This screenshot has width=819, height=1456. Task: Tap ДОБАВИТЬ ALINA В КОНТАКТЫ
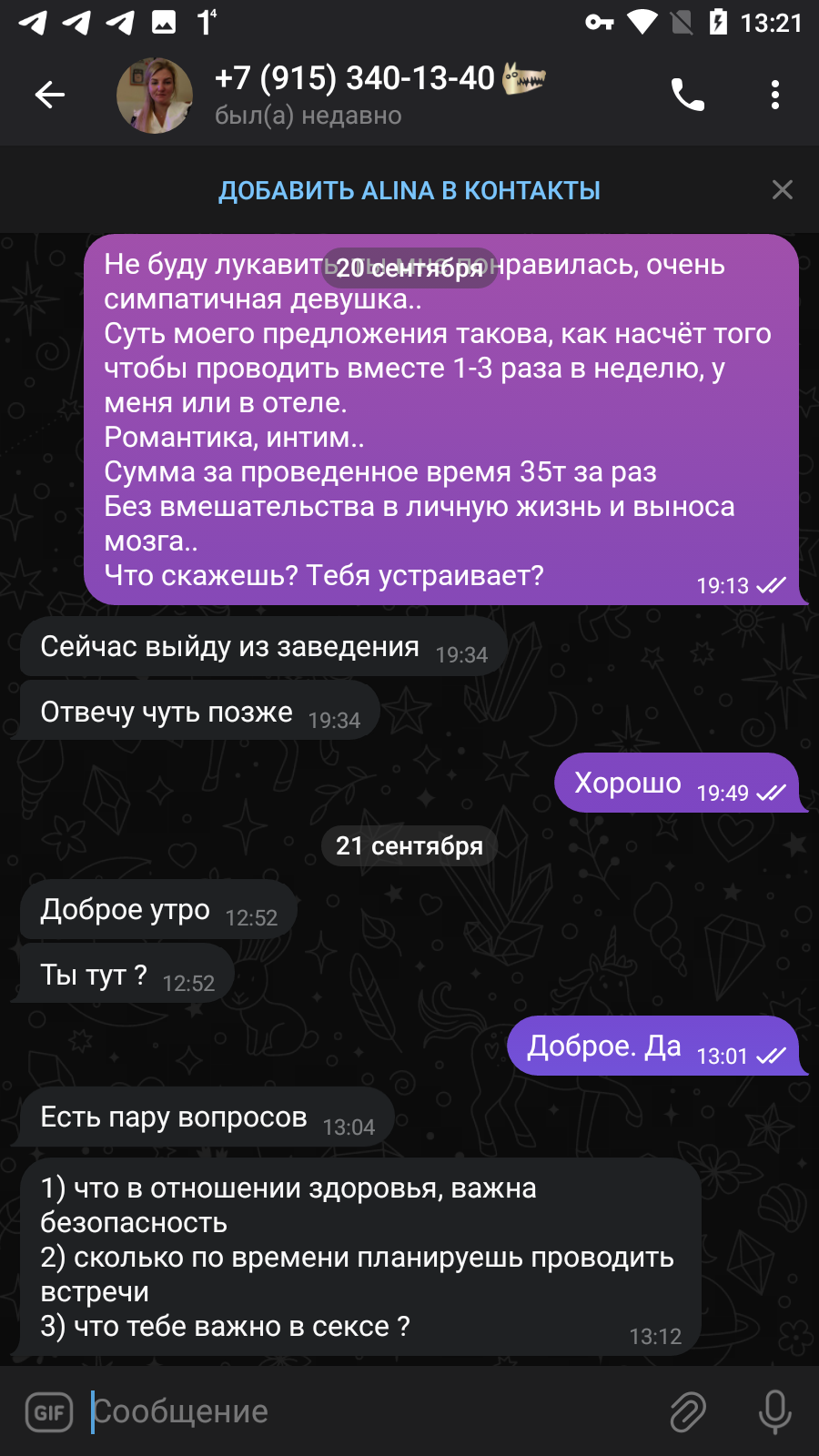coord(409,190)
